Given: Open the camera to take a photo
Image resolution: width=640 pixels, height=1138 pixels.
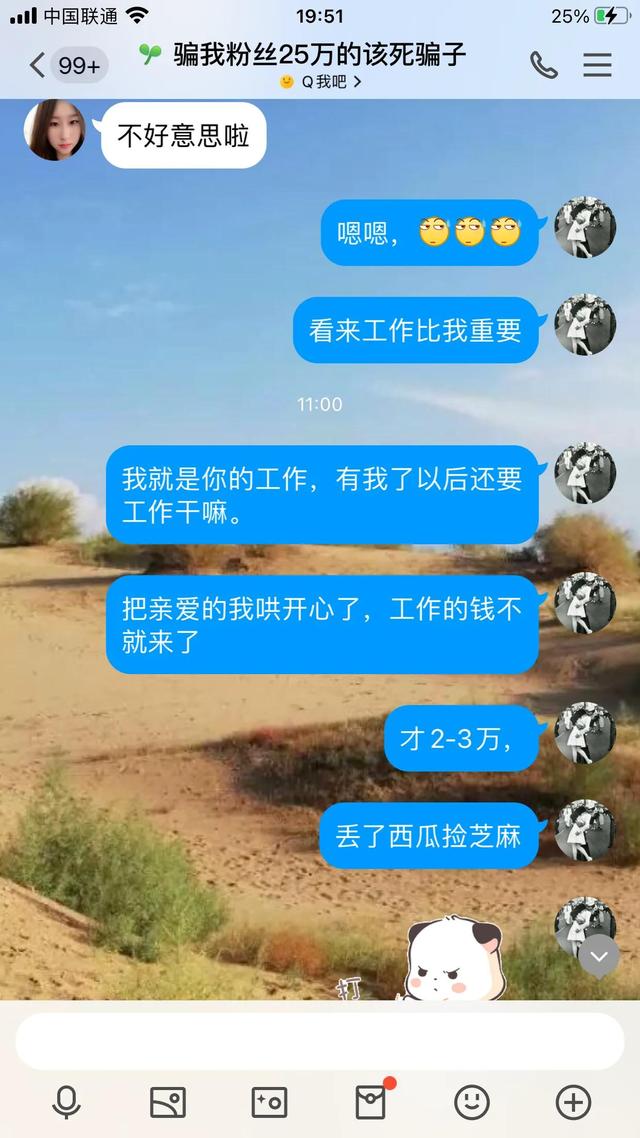Looking at the screenshot, I should (x=269, y=1103).
